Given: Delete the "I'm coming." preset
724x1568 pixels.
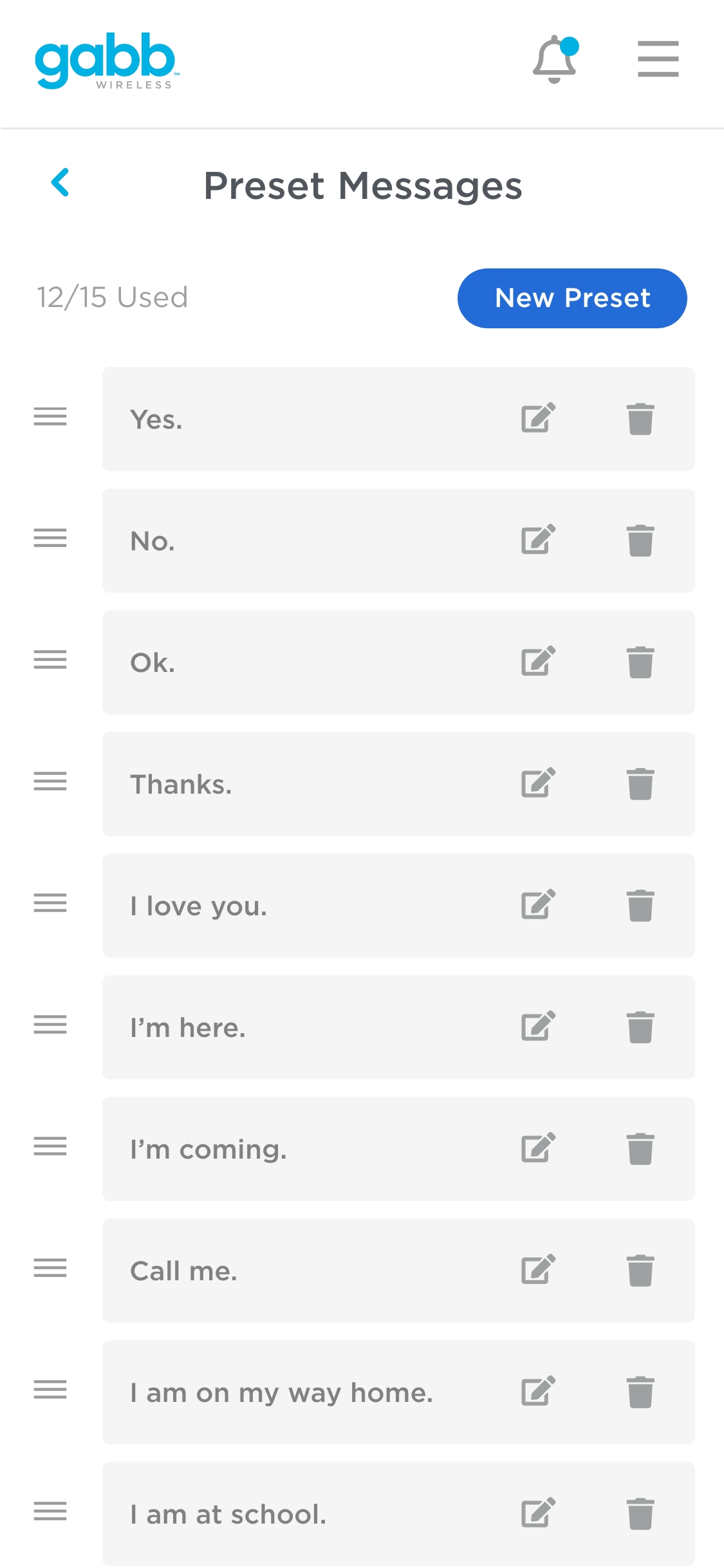Looking at the screenshot, I should coord(640,1149).
